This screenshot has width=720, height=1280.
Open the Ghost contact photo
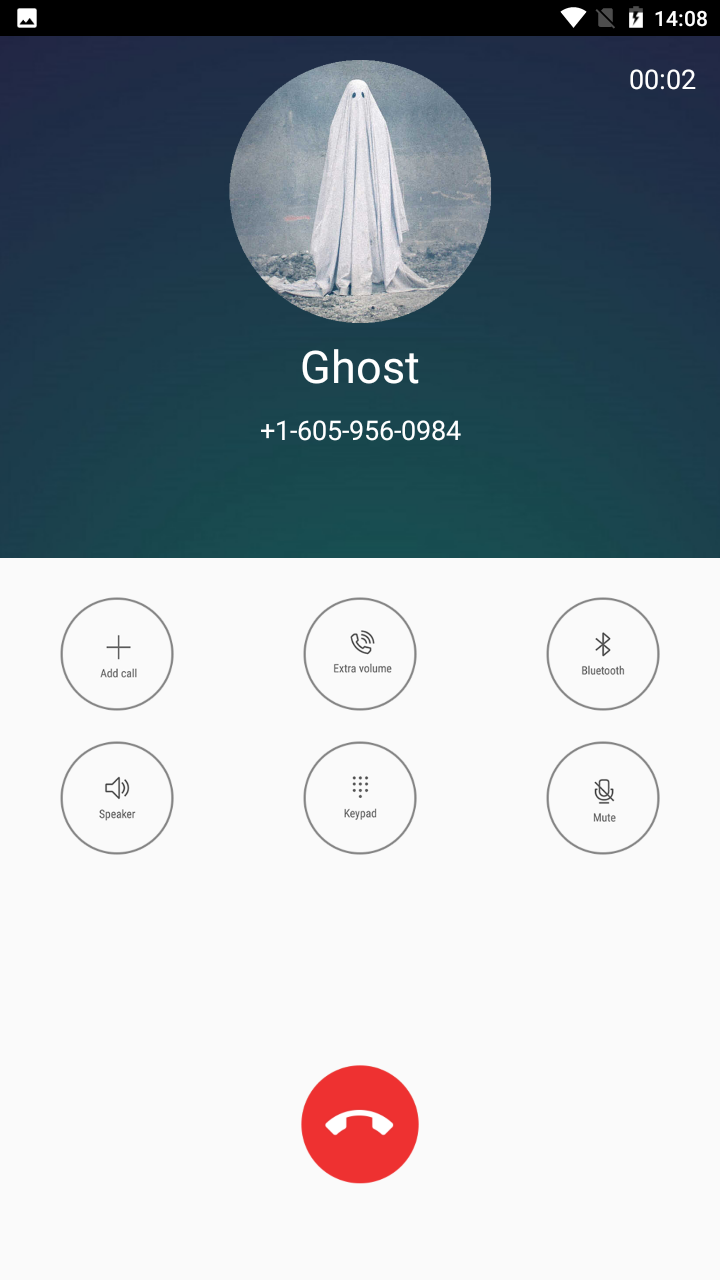click(360, 190)
